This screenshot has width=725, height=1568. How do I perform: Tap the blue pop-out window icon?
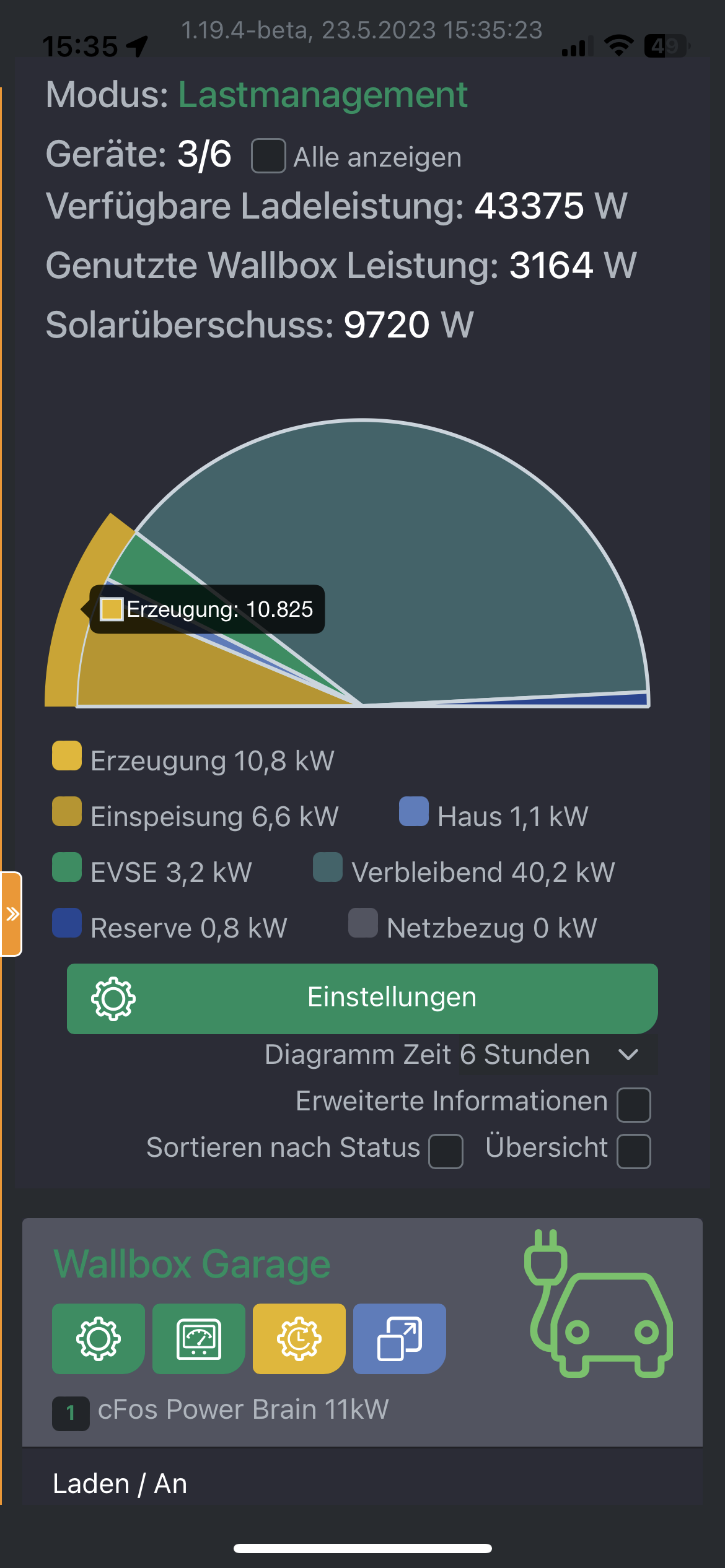400,1339
